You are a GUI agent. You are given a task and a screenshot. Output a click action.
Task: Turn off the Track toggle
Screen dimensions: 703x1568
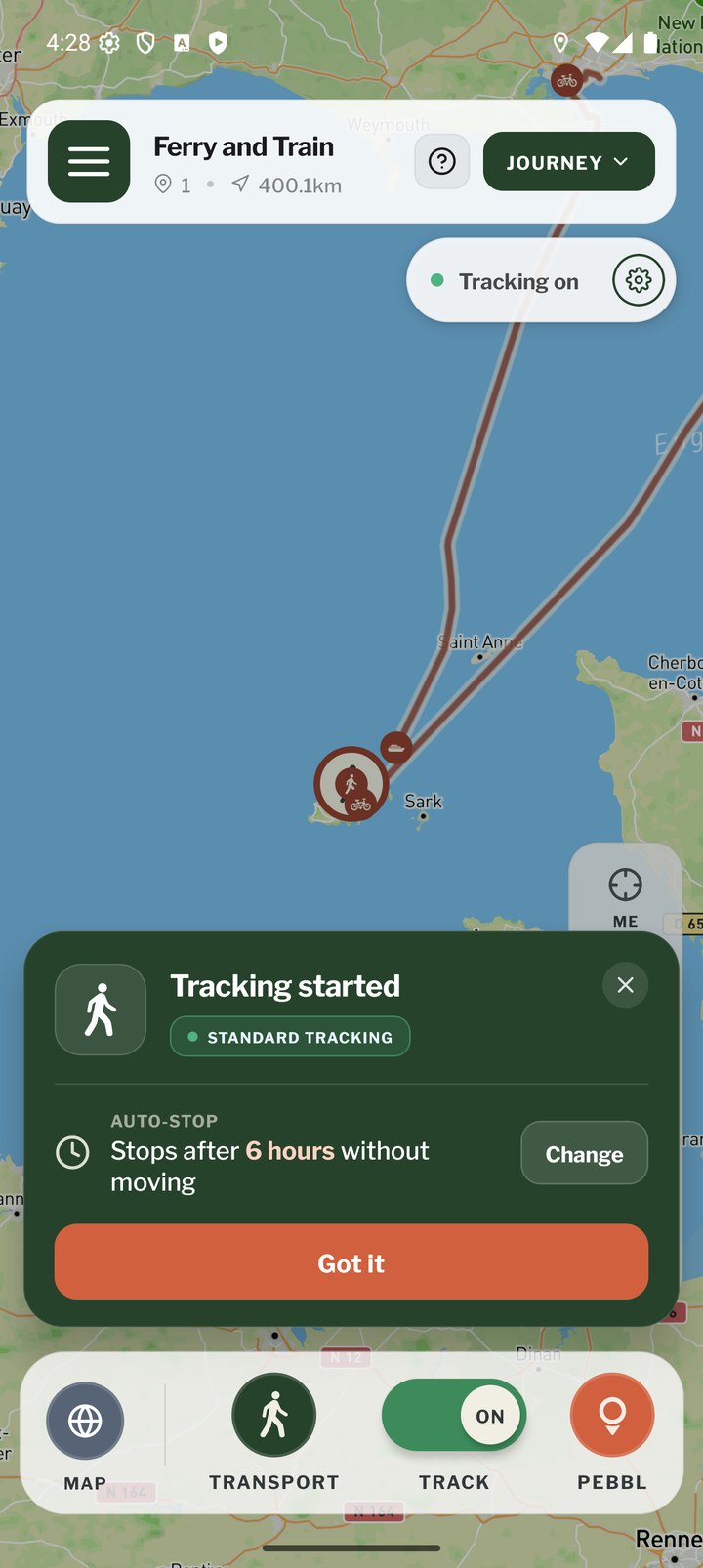point(454,1415)
